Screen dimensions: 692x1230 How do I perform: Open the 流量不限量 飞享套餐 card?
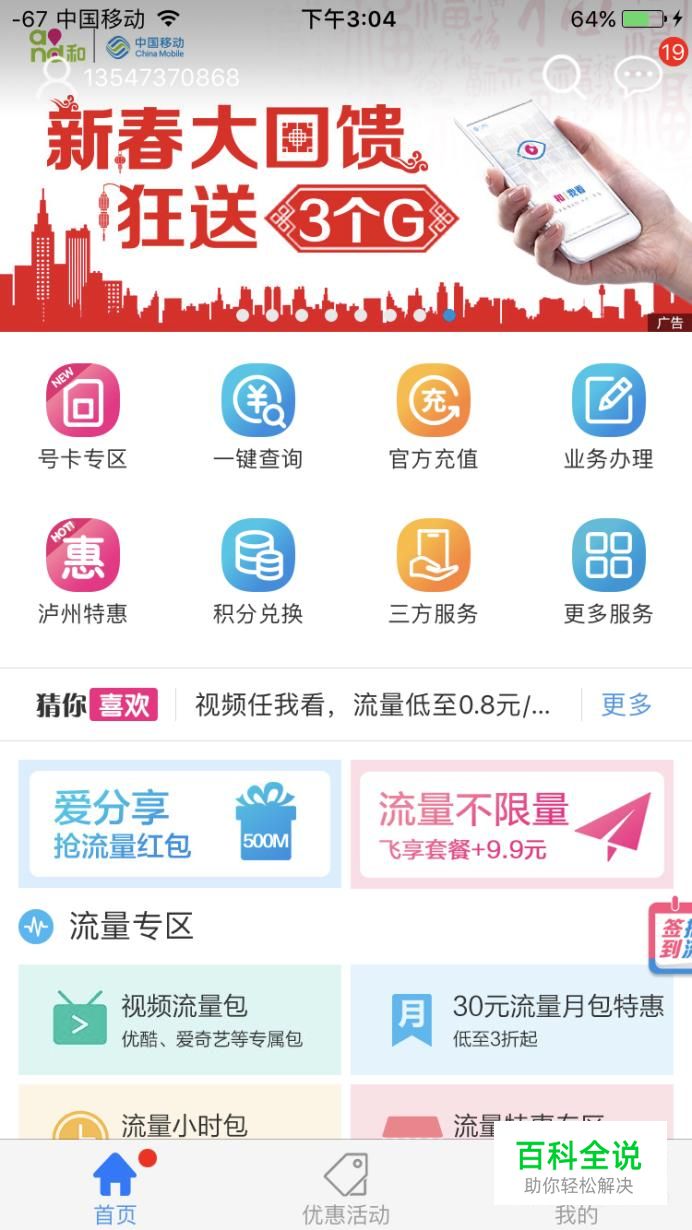[512, 824]
